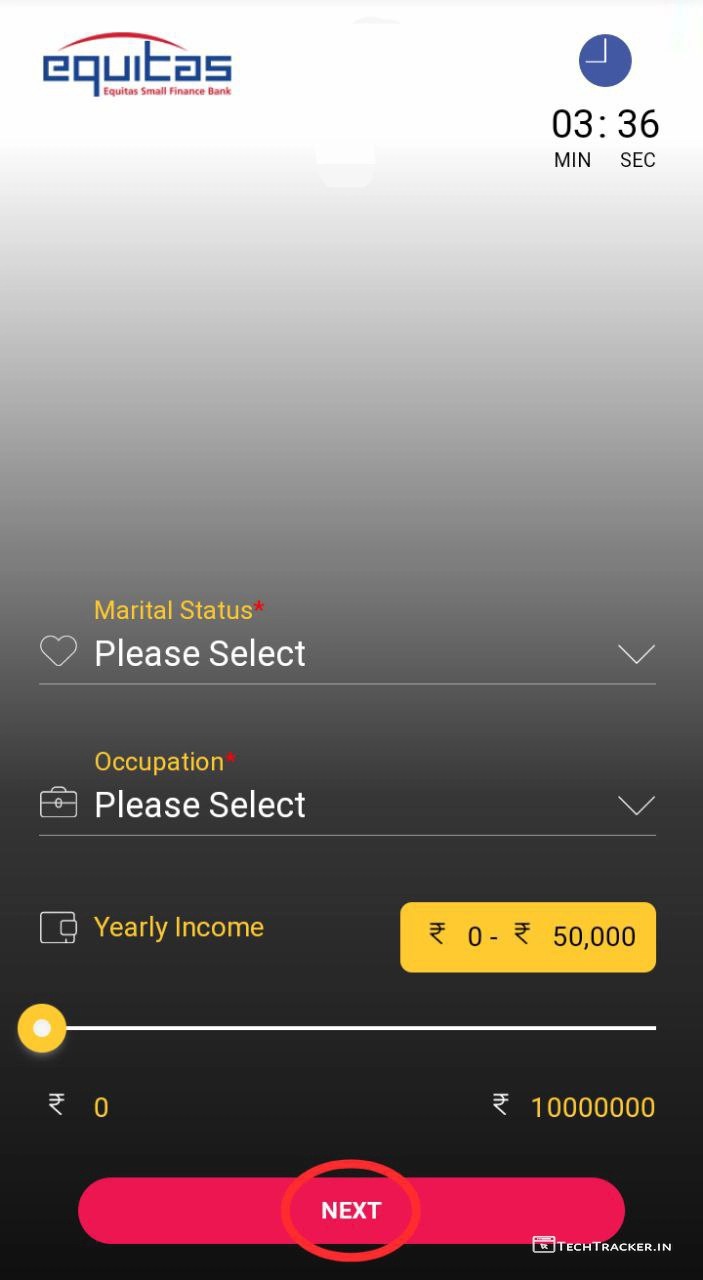This screenshot has width=703, height=1280.
Task: Expand the Occupation dropdown
Action: point(346,805)
